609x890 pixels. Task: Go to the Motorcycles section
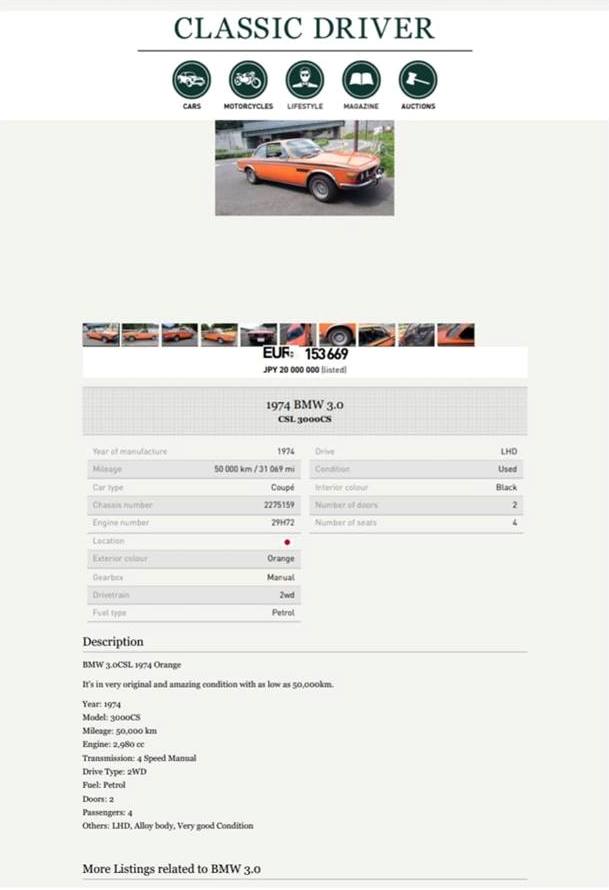(248, 80)
